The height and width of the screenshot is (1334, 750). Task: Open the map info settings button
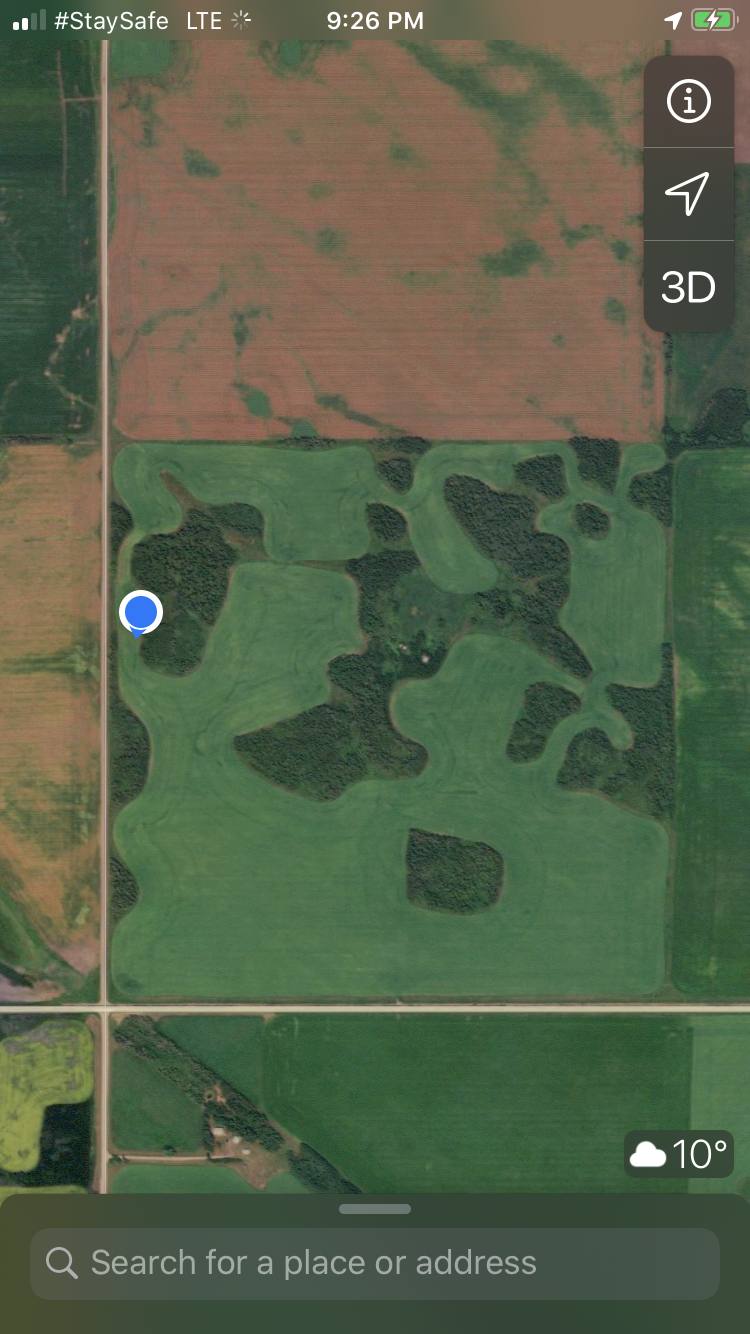pos(688,101)
